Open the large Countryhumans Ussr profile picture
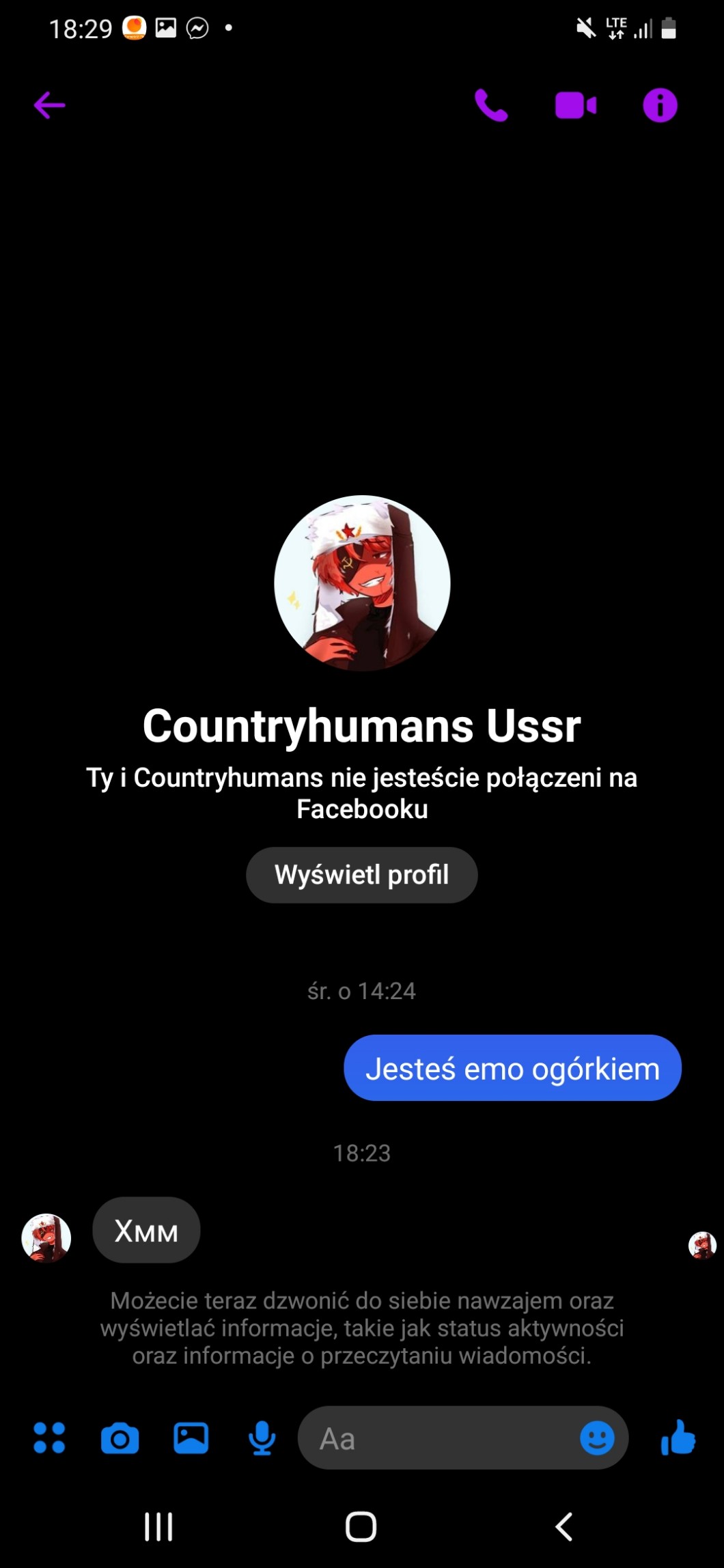This screenshot has width=724, height=1568. (x=362, y=583)
